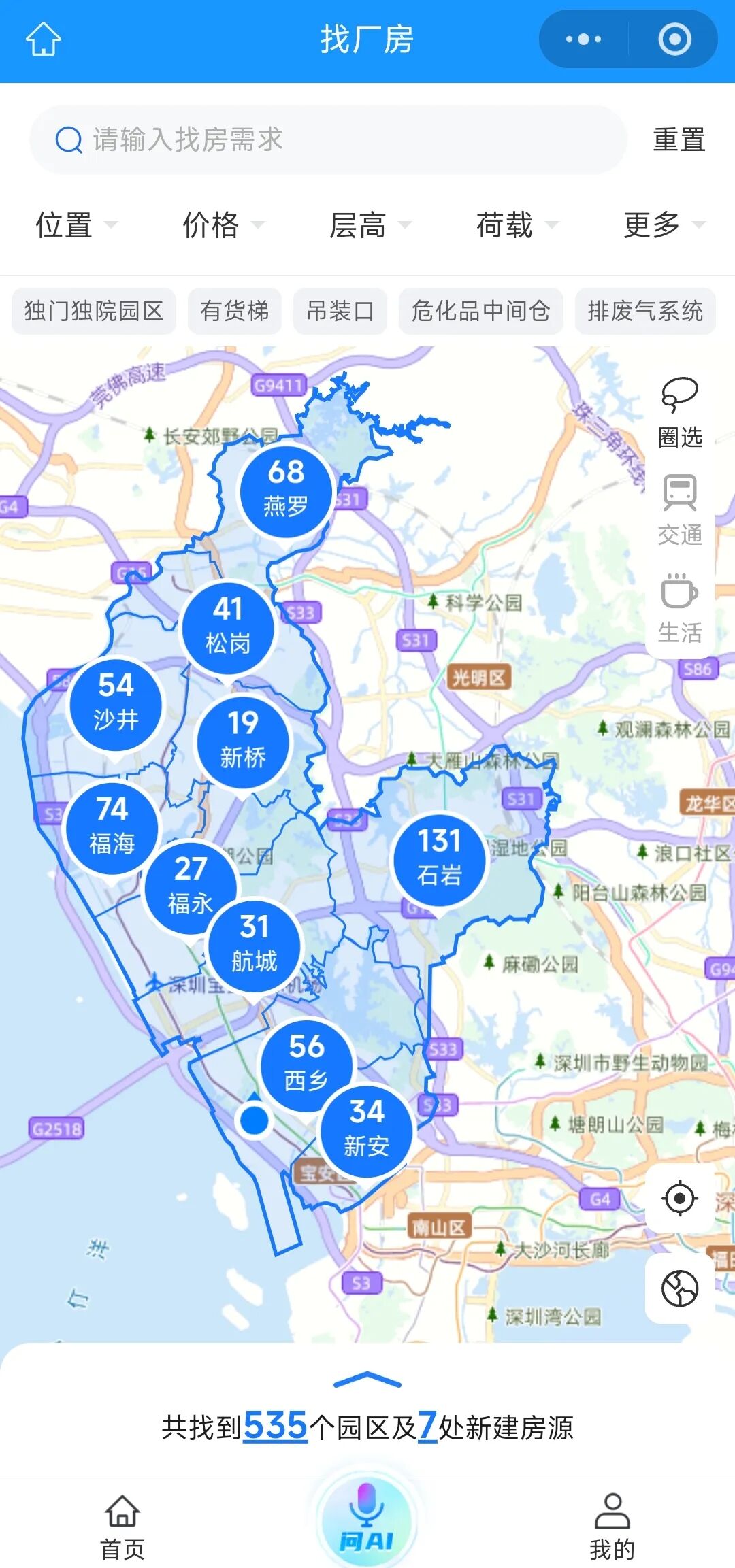Tap the home icon in the header
Viewport: 735px width, 1568px height.
[44, 39]
